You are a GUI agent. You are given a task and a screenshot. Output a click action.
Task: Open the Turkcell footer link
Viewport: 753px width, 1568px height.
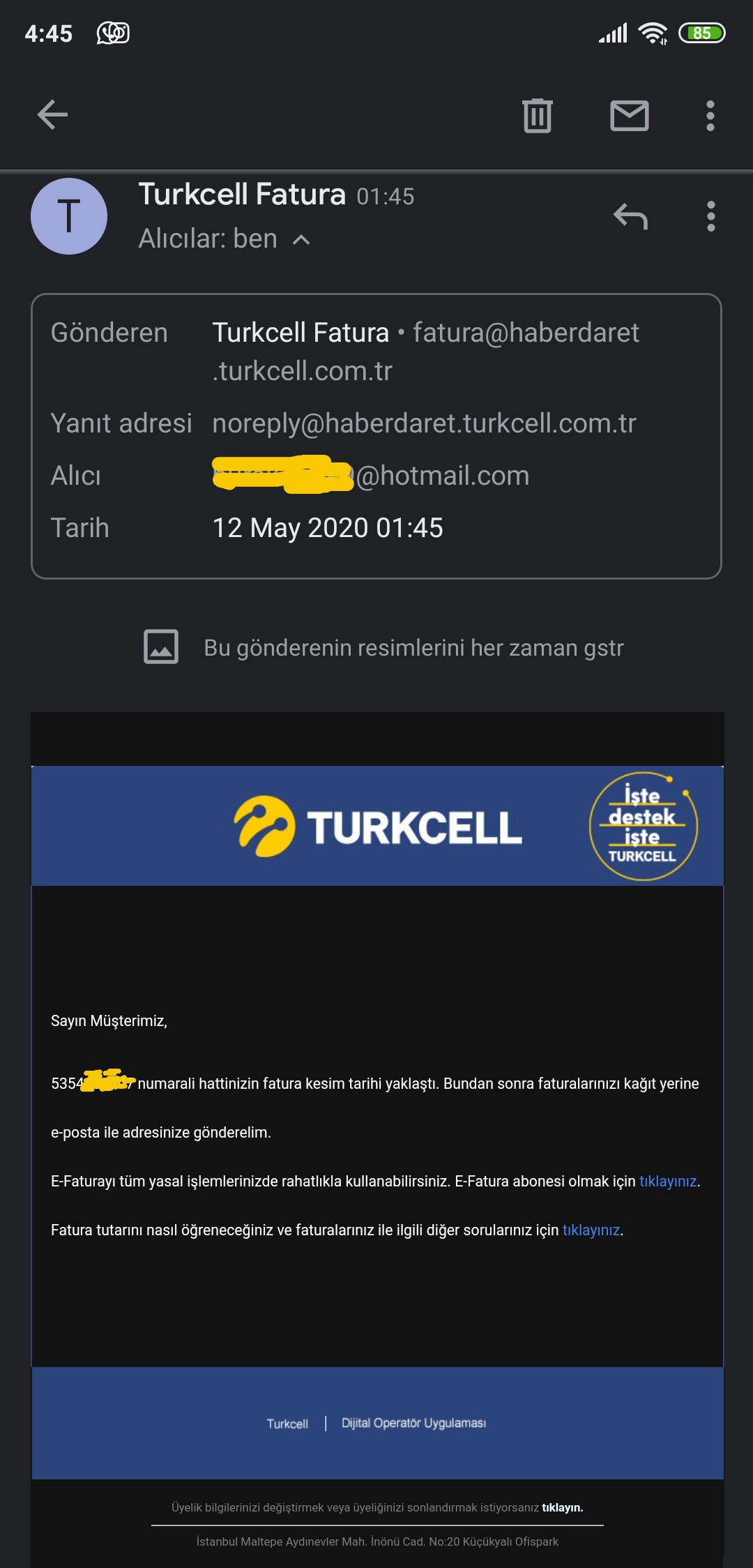pos(287,1424)
